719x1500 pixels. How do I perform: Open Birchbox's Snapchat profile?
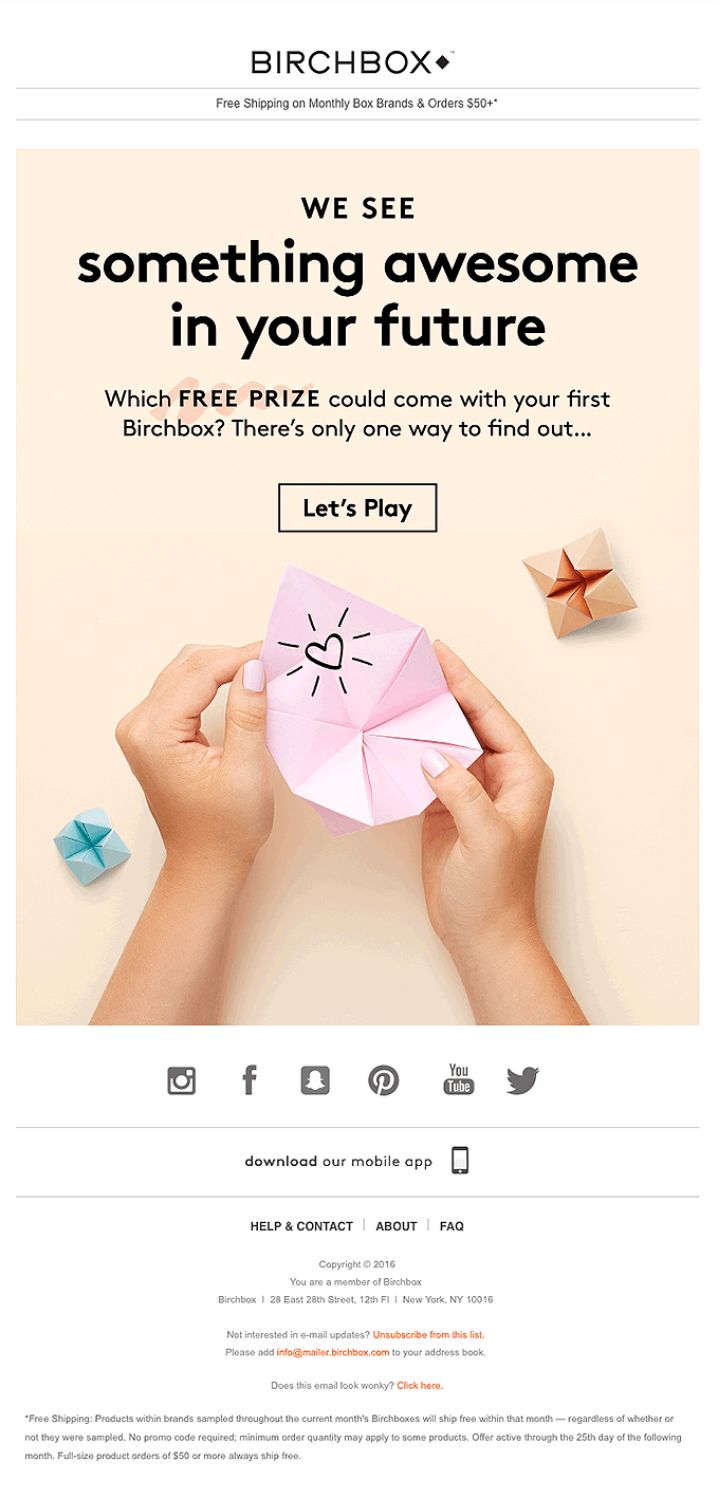coord(315,1080)
